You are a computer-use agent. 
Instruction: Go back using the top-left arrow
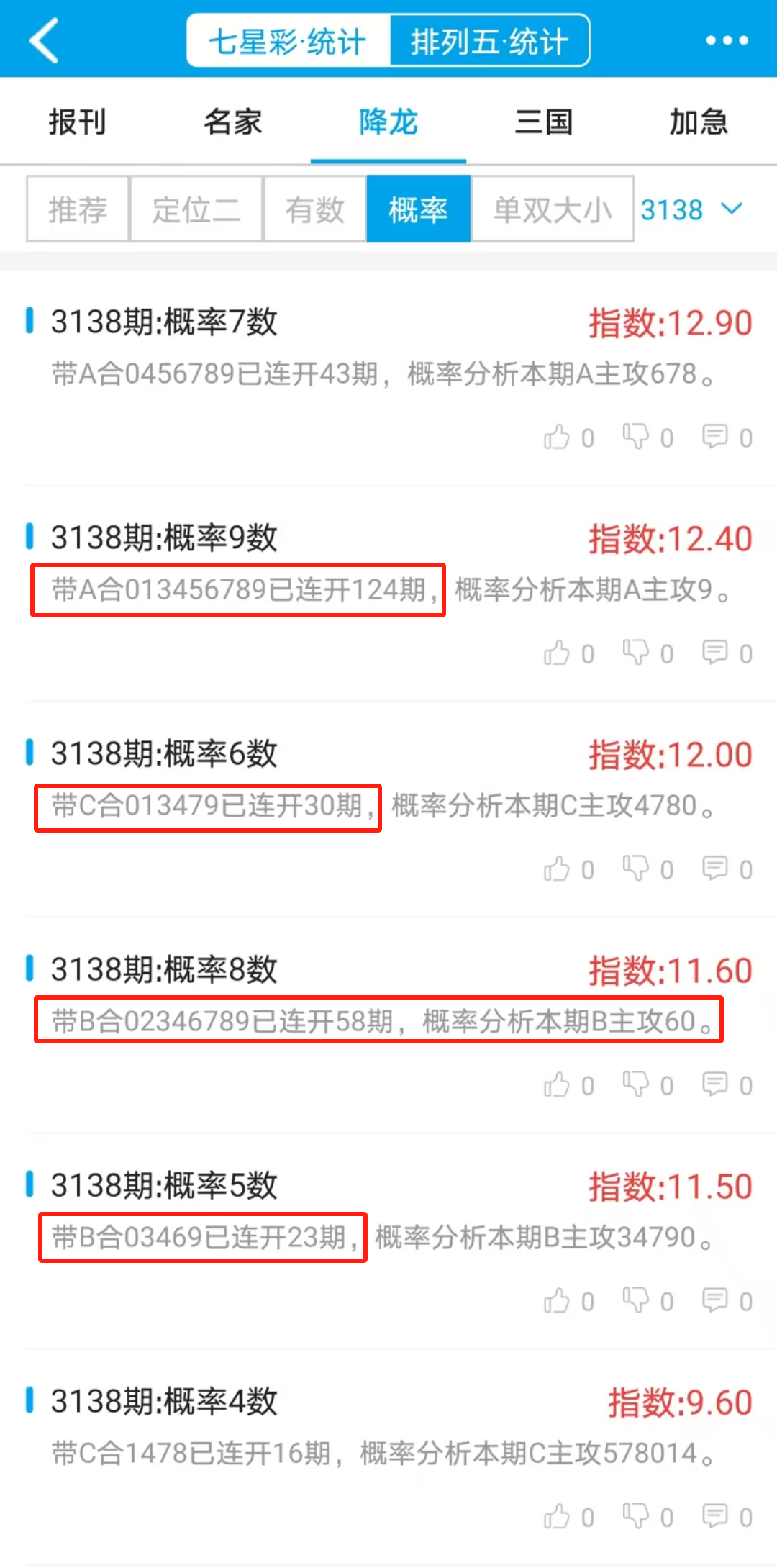point(45,40)
